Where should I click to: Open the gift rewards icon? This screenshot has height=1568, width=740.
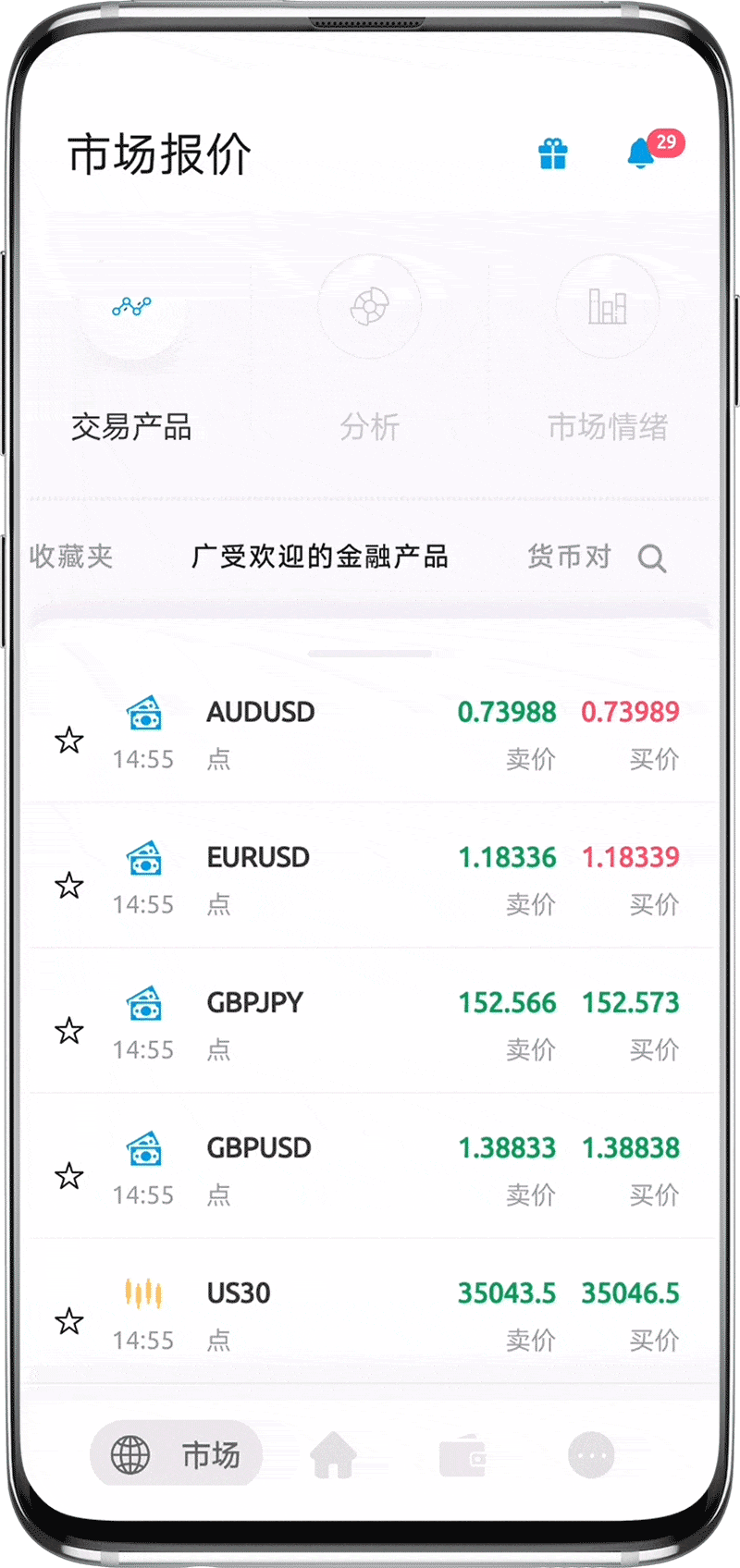tap(552, 153)
